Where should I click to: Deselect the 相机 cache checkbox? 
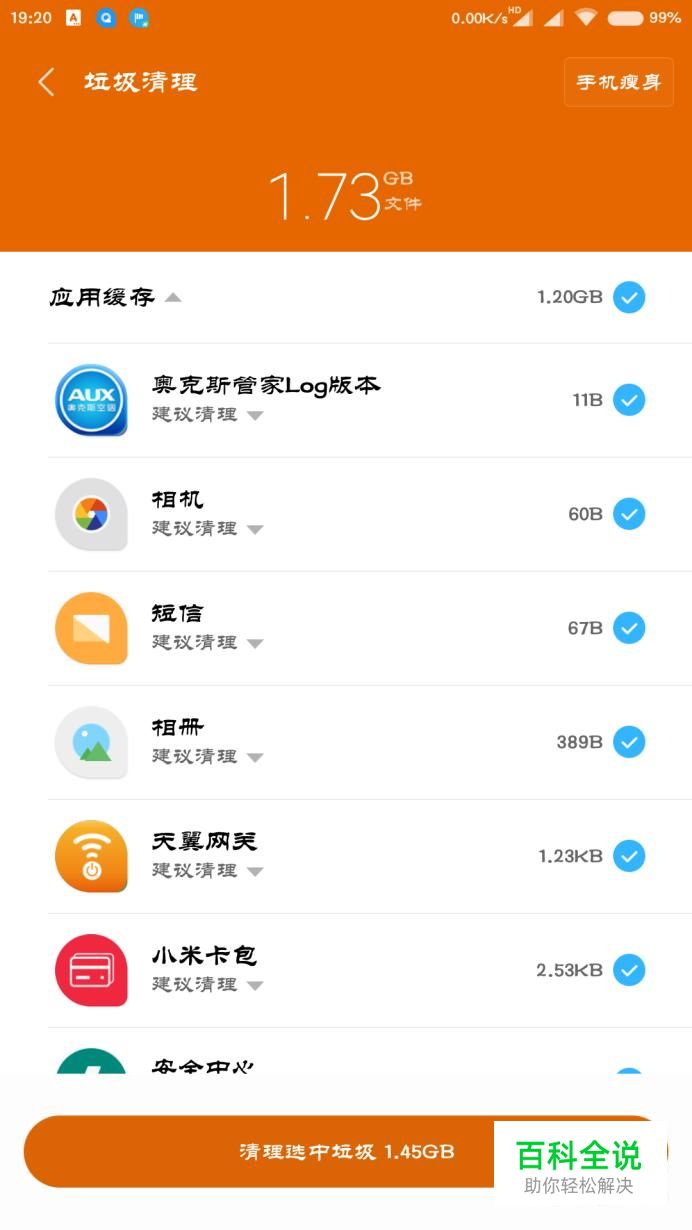pos(629,514)
